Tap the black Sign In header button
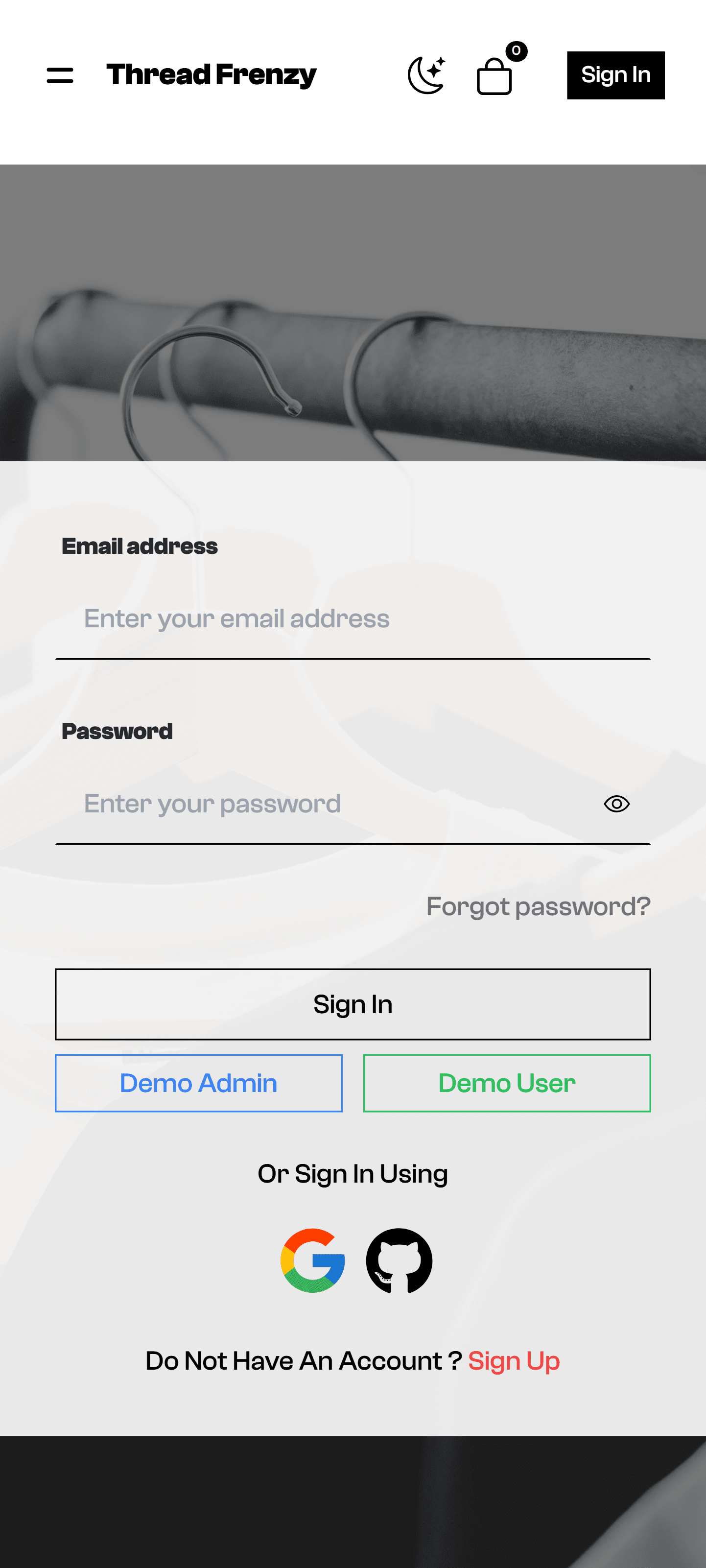Screen dimensions: 706x1568 coord(615,75)
